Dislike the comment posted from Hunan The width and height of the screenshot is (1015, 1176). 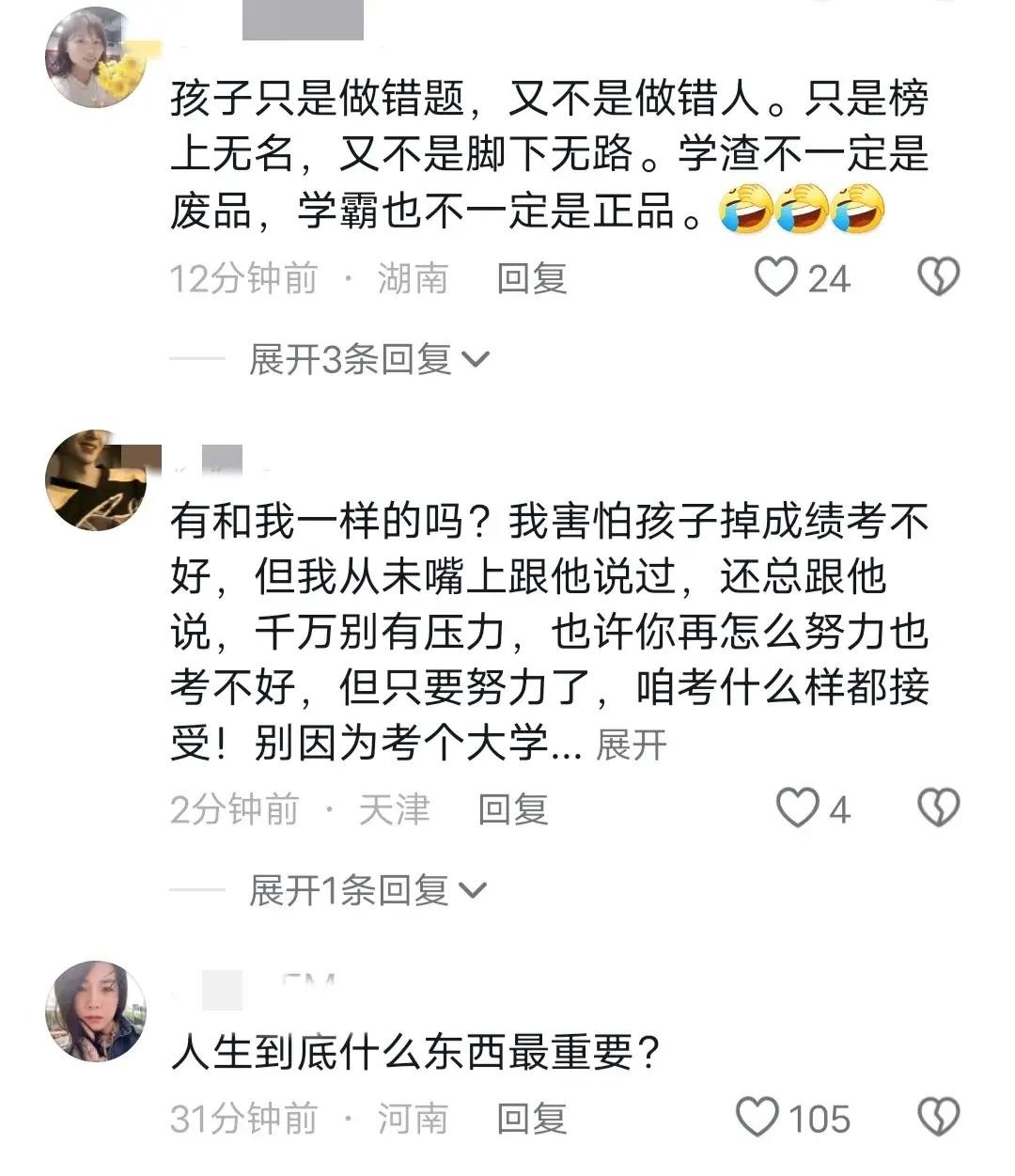click(x=937, y=277)
